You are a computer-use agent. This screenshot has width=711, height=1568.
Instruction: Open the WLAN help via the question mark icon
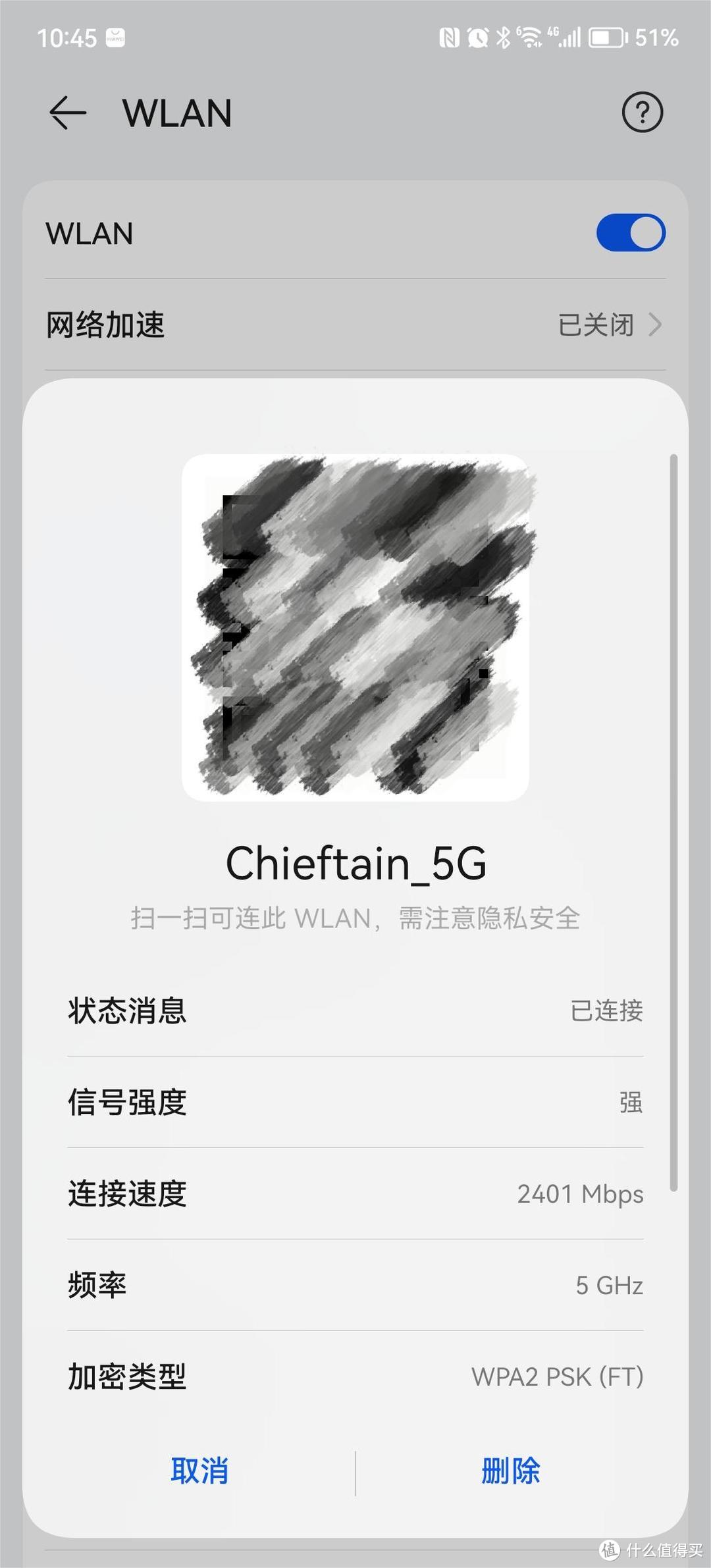tap(643, 113)
